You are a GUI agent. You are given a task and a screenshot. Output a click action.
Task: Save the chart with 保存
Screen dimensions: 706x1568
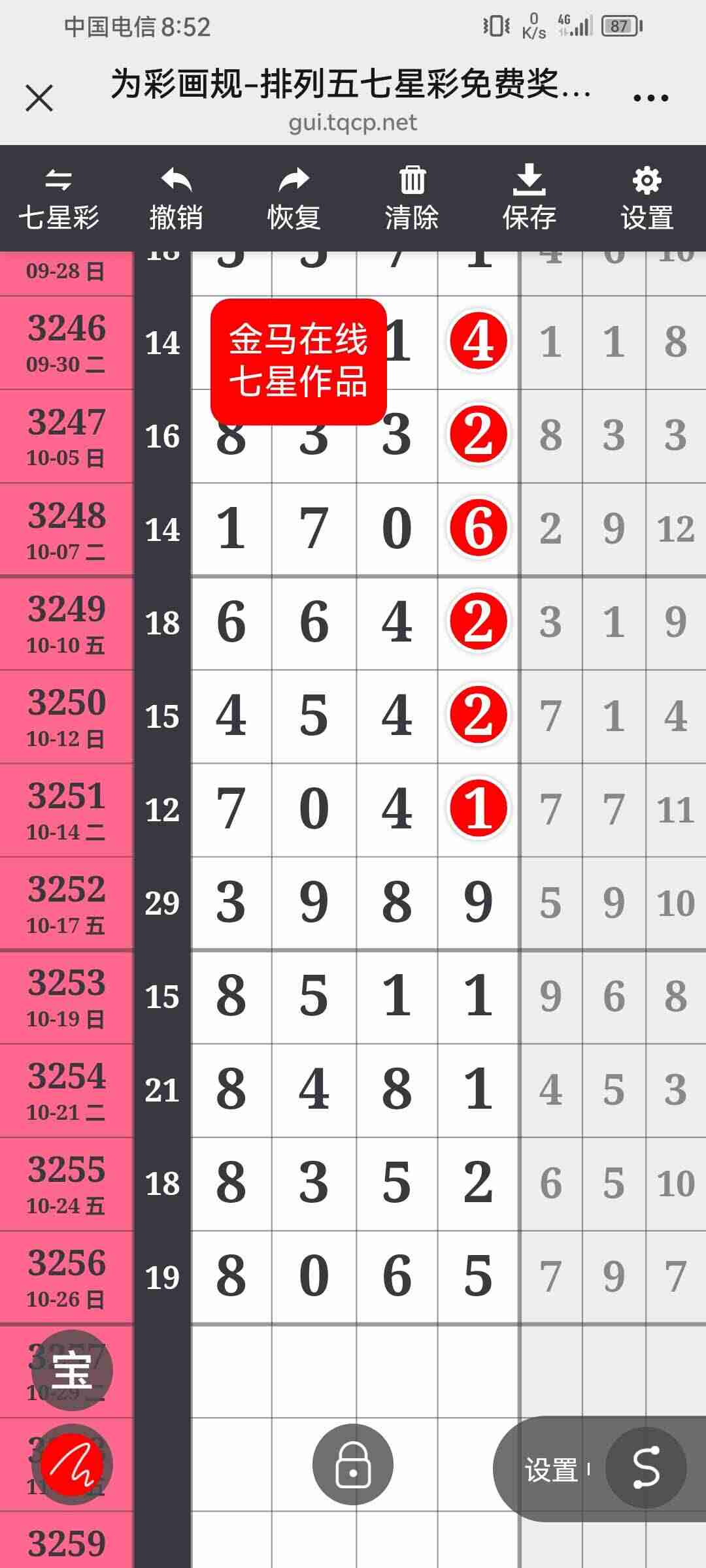[x=529, y=199]
